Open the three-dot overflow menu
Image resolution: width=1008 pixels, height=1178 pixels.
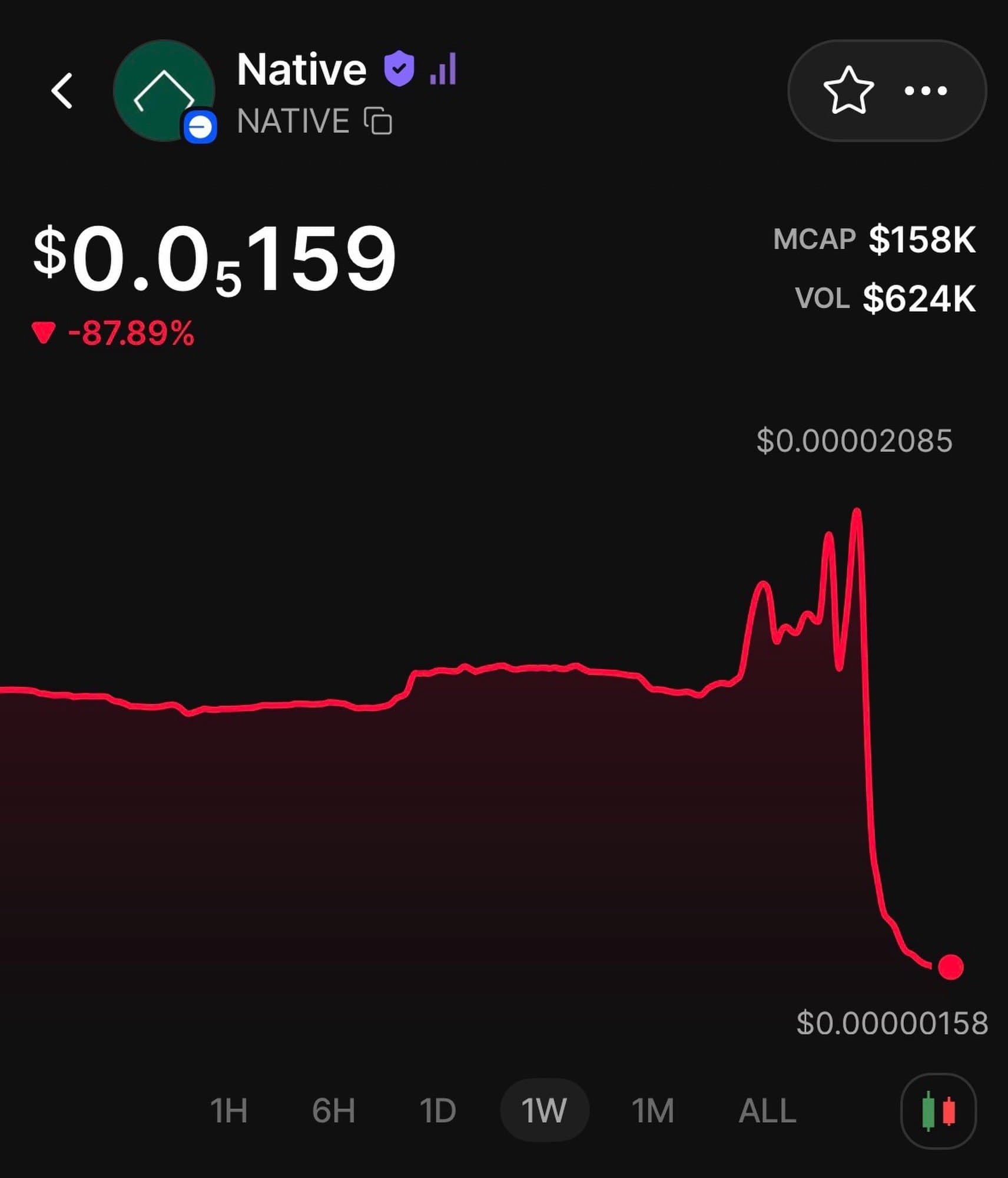[926, 91]
